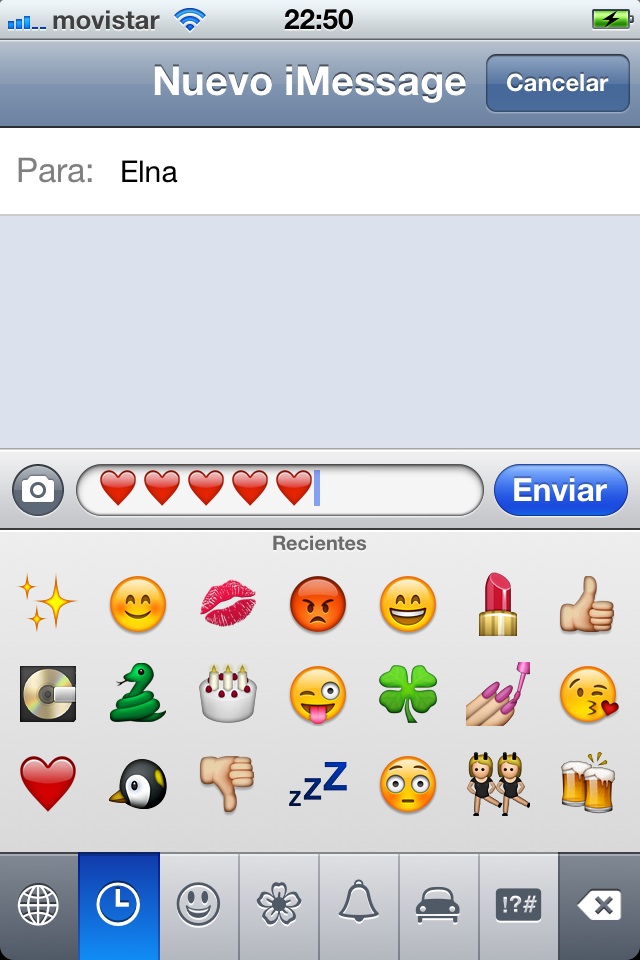Open the camera attachment icon
The image size is (640, 960).
point(38,490)
